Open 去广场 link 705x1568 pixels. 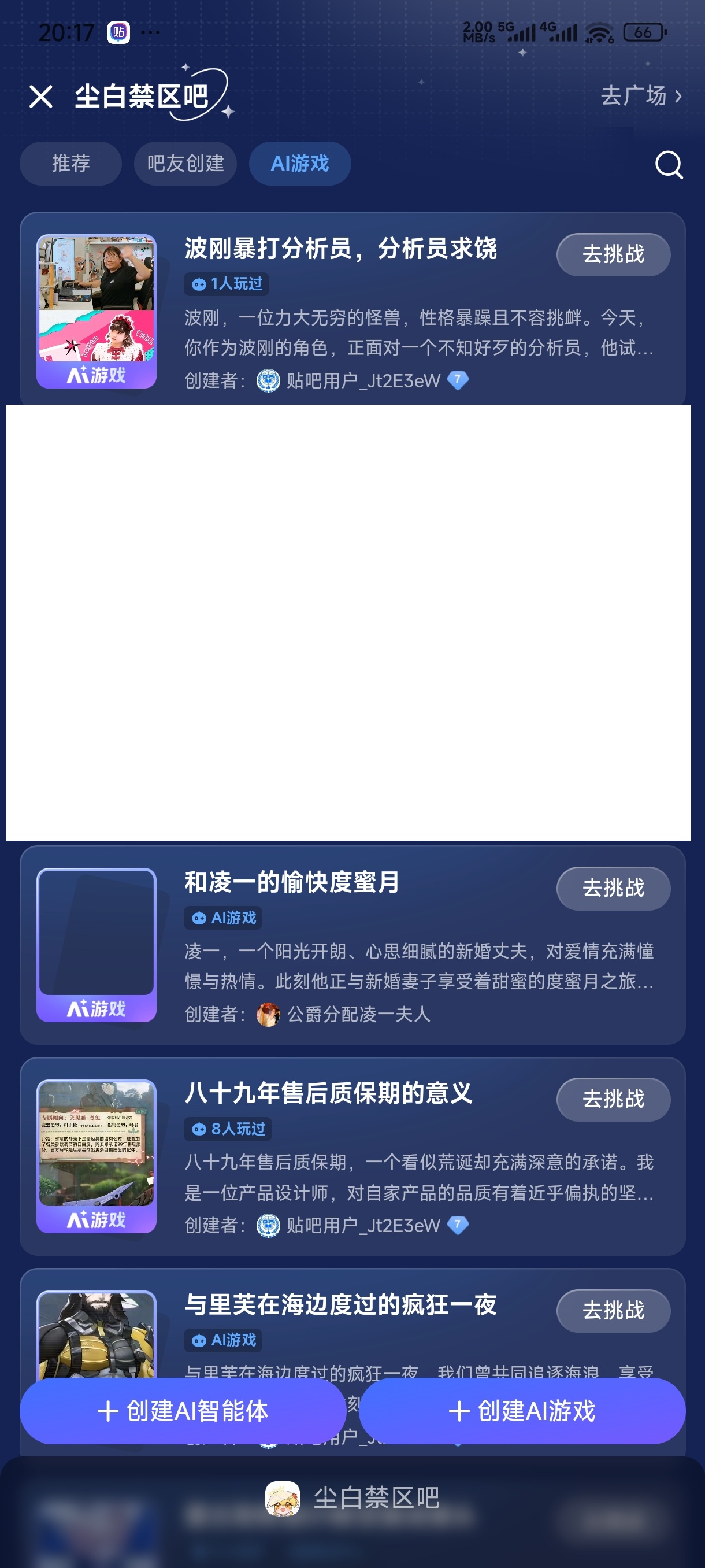click(x=640, y=95)
